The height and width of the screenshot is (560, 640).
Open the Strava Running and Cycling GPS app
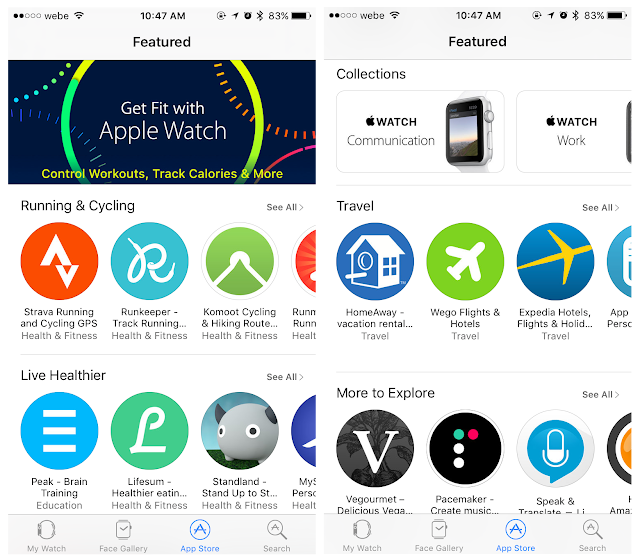tap(59, 261)
